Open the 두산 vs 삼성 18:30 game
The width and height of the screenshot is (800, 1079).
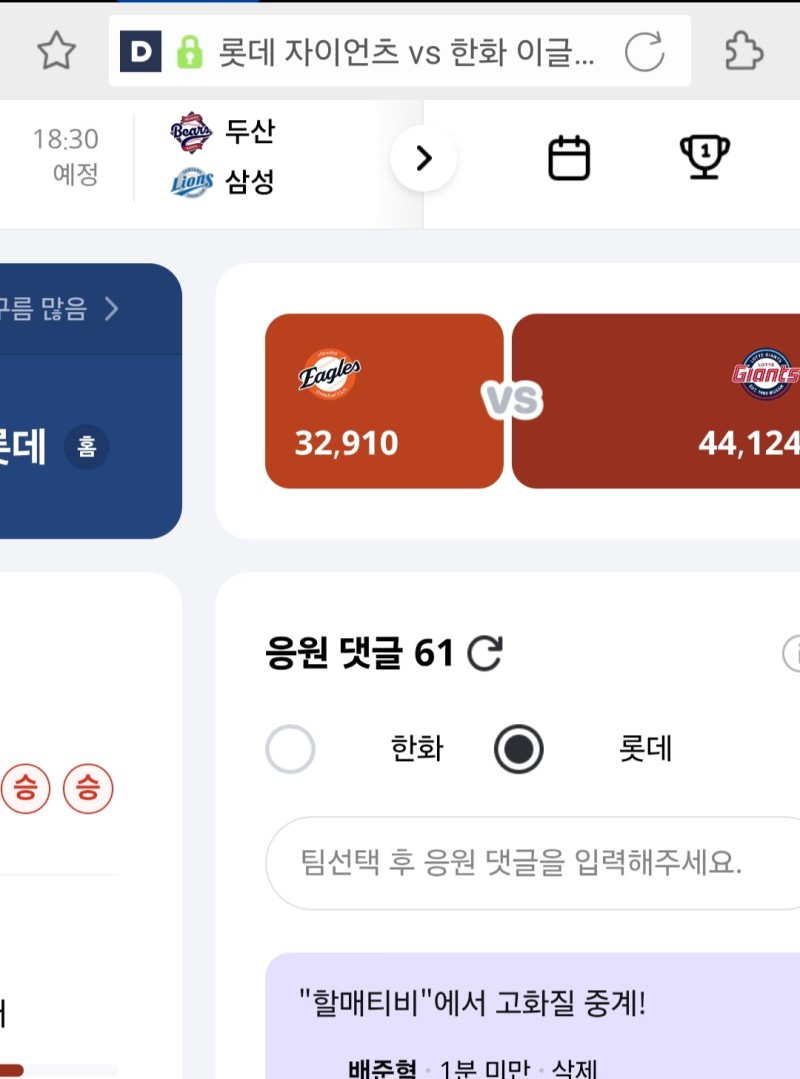pos(222,157)
